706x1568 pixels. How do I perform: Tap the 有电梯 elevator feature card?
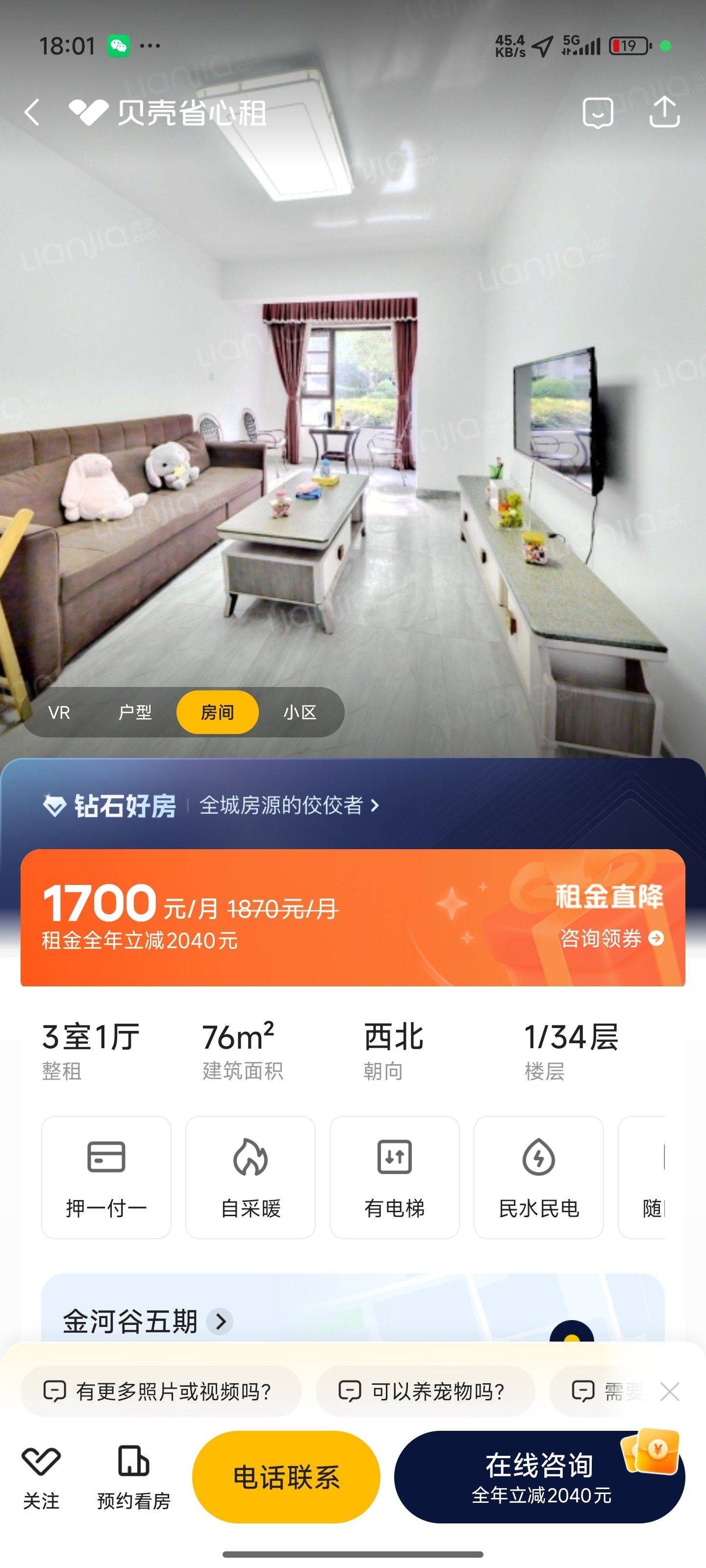[x=394, y=1176]
